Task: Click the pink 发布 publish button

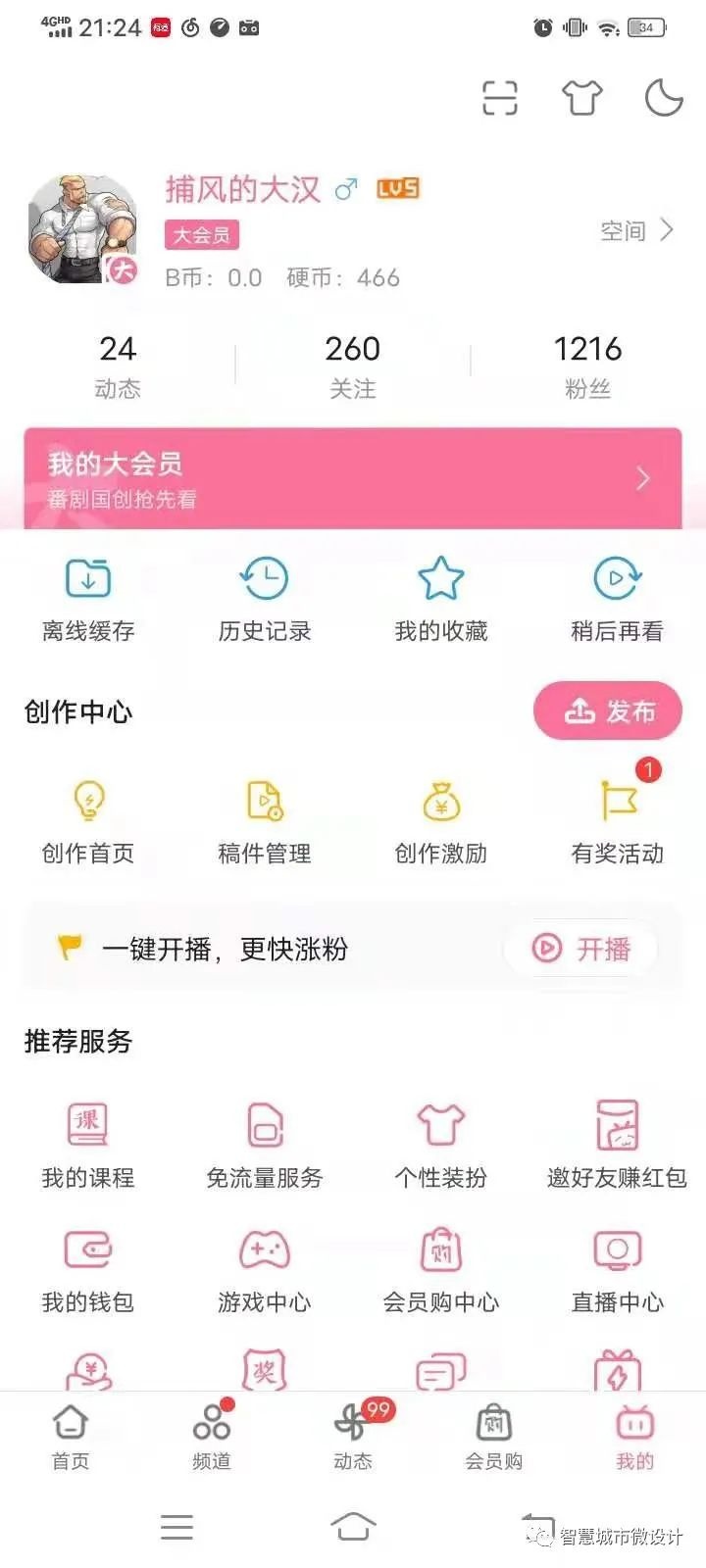Action: coord(607,711)
